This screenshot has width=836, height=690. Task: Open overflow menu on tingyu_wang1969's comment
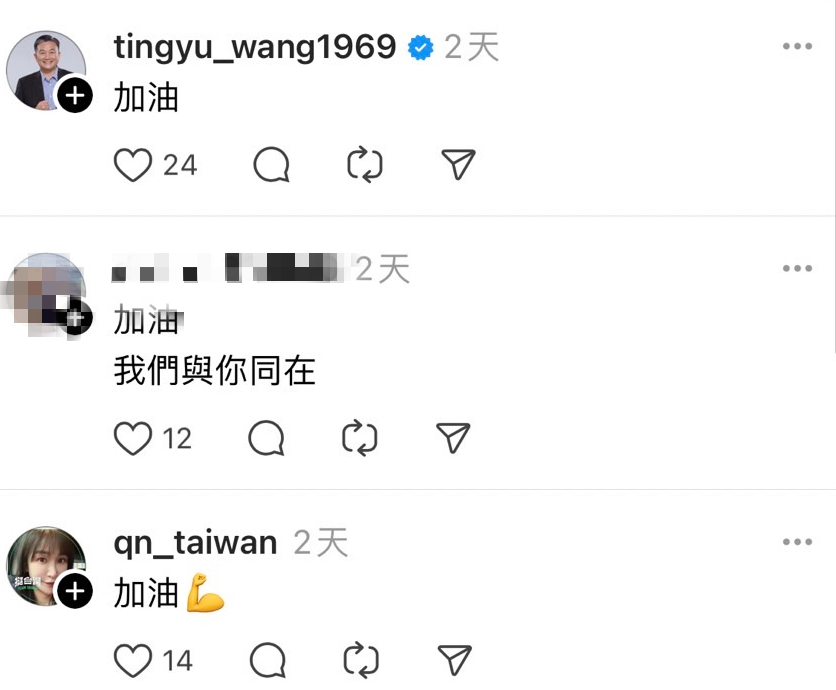coord(797,47)
